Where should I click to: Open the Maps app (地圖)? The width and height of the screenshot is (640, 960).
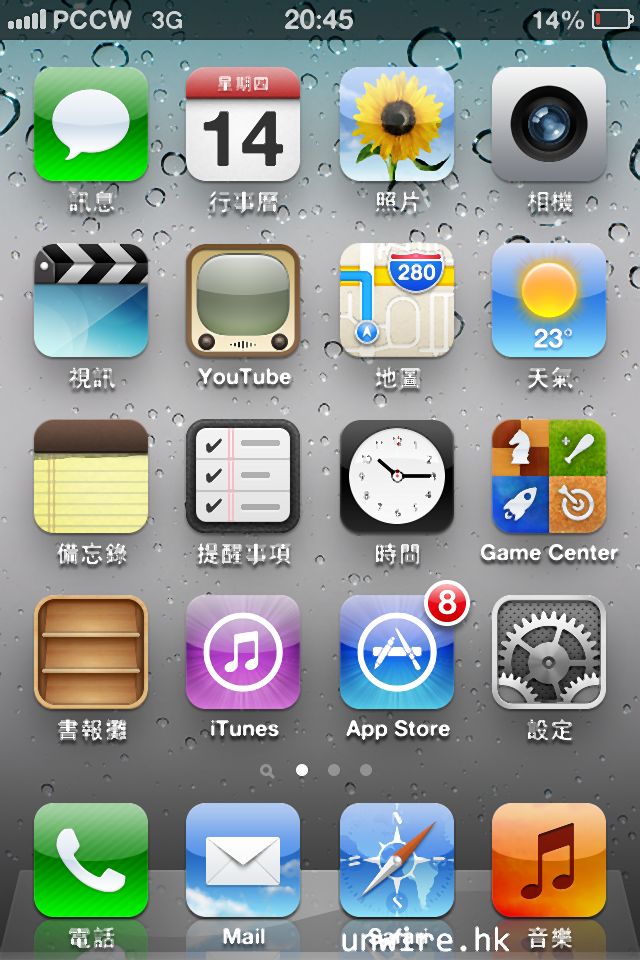[x=397, y=301]
